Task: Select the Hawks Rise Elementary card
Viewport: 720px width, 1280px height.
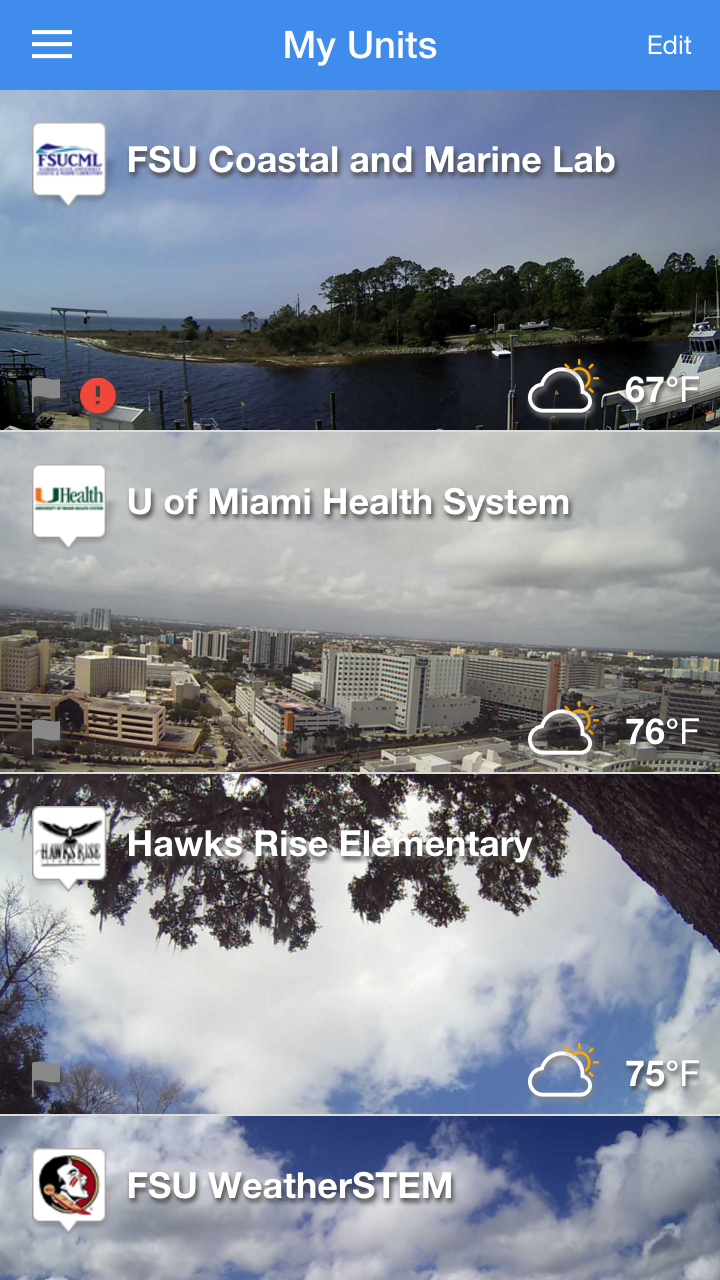Action: [x=330, y=845]
